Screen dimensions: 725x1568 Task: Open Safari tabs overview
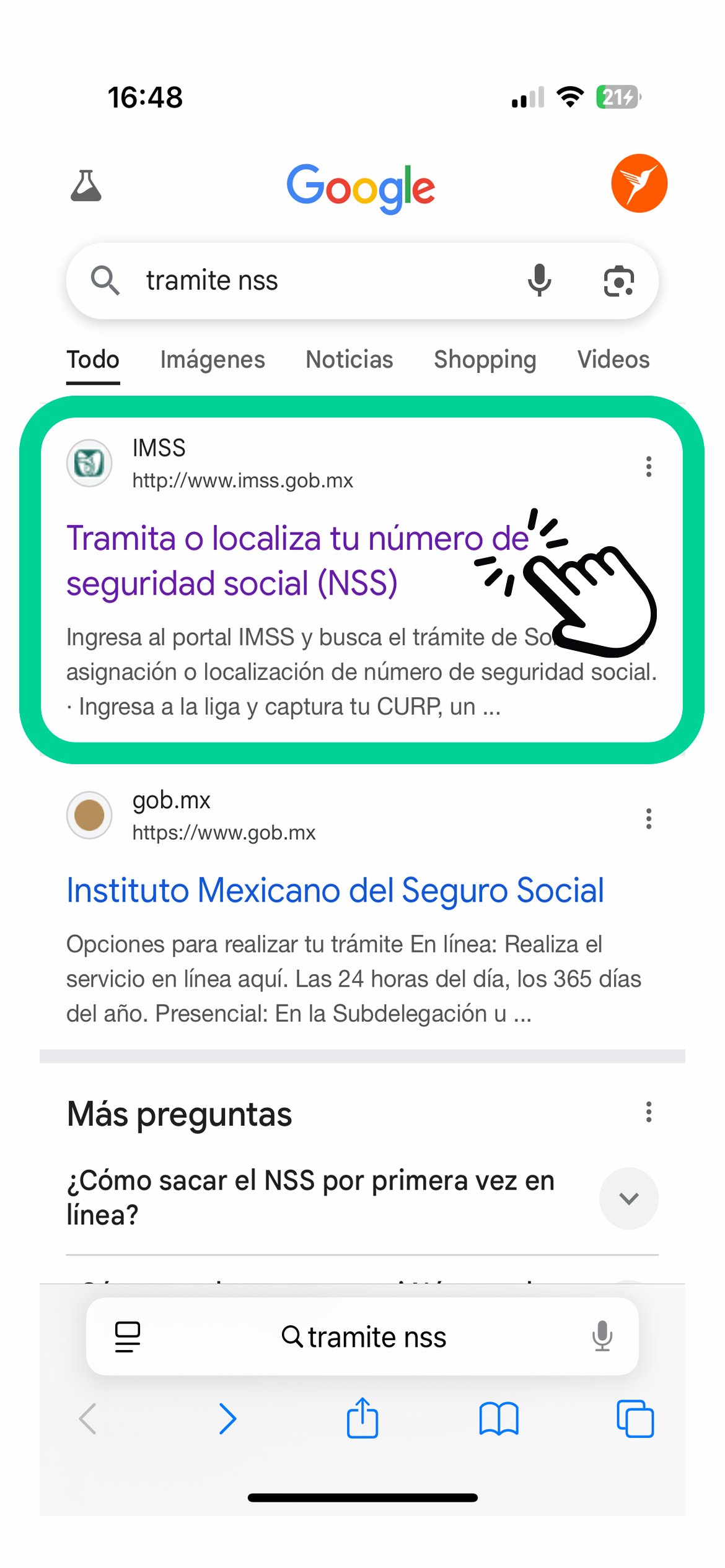click(635, 1419)
